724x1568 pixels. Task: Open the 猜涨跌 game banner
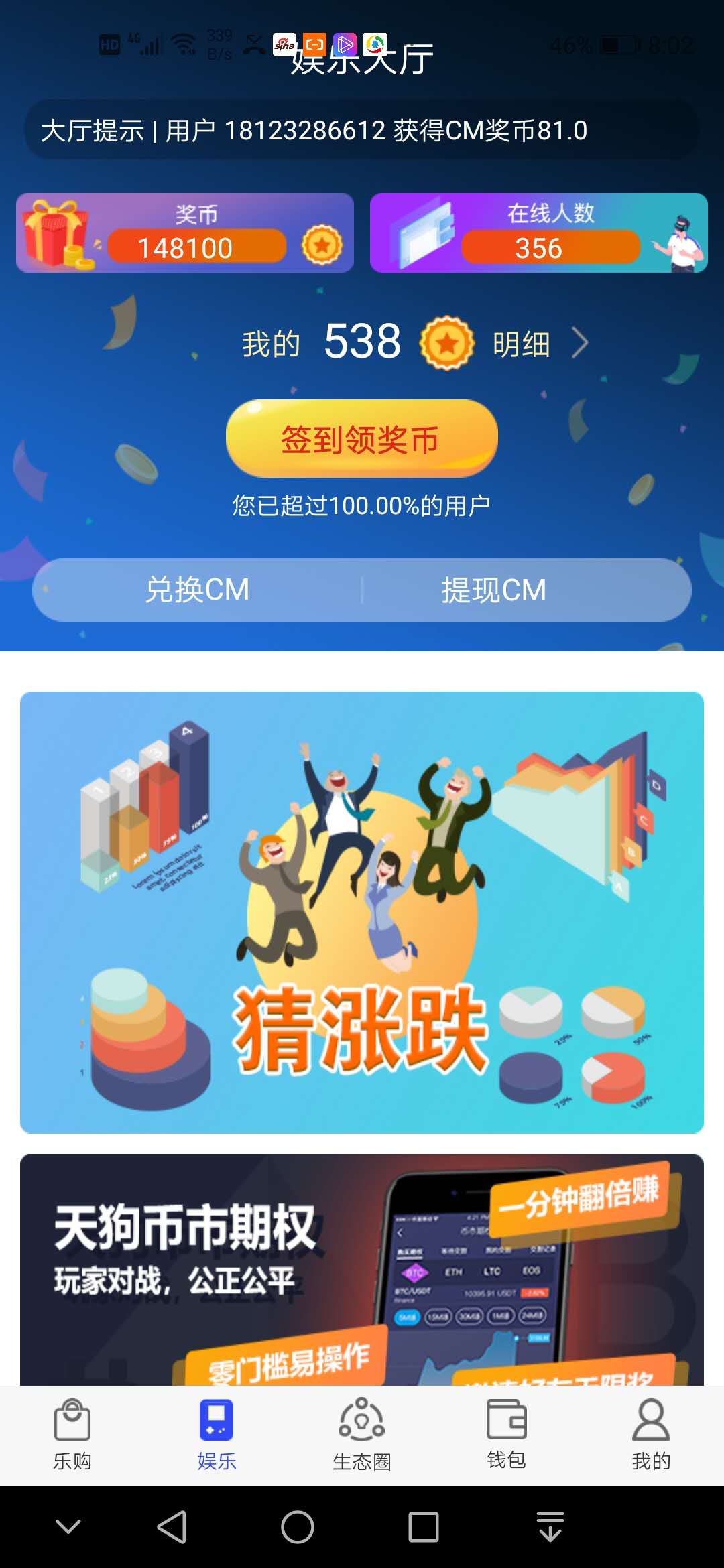point(362,912)
